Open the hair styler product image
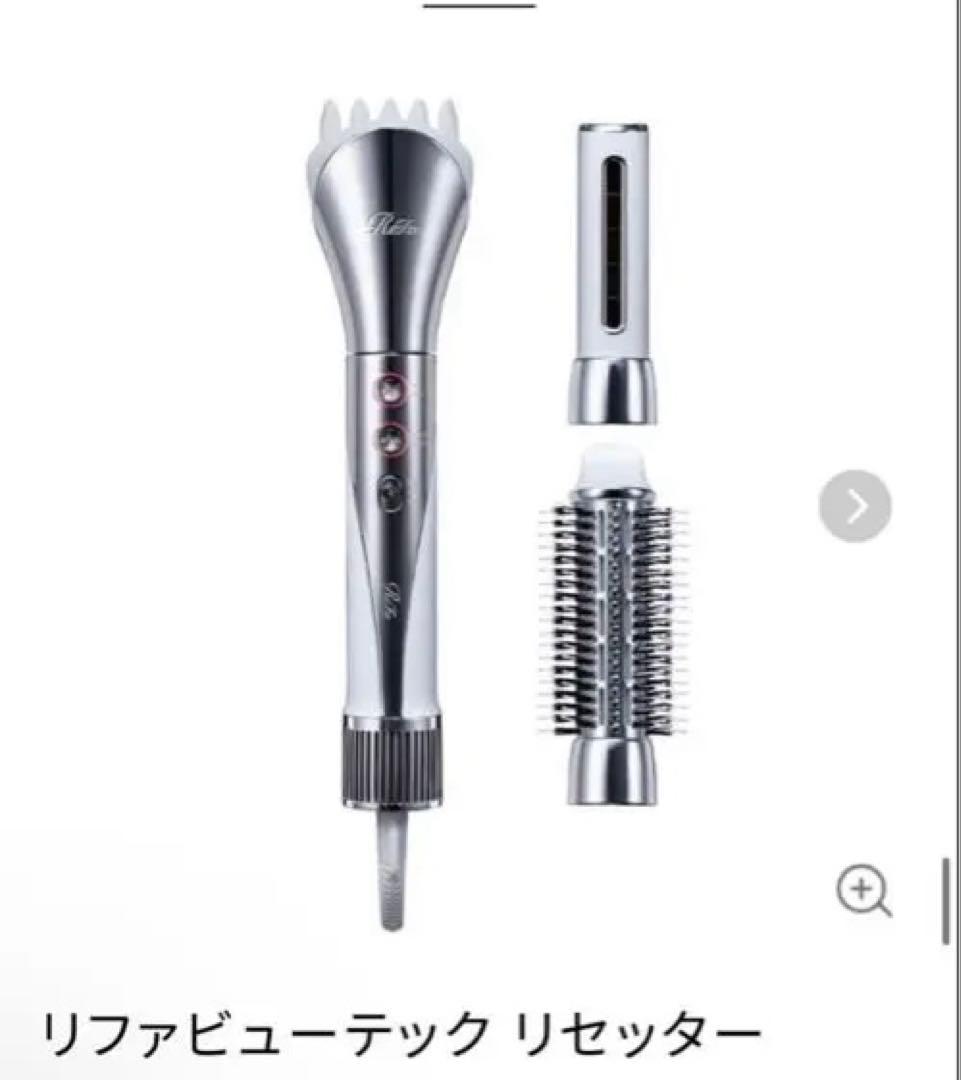Image resolution: width=961 pixels, height=1080 pixels. [x=480, y=500]
